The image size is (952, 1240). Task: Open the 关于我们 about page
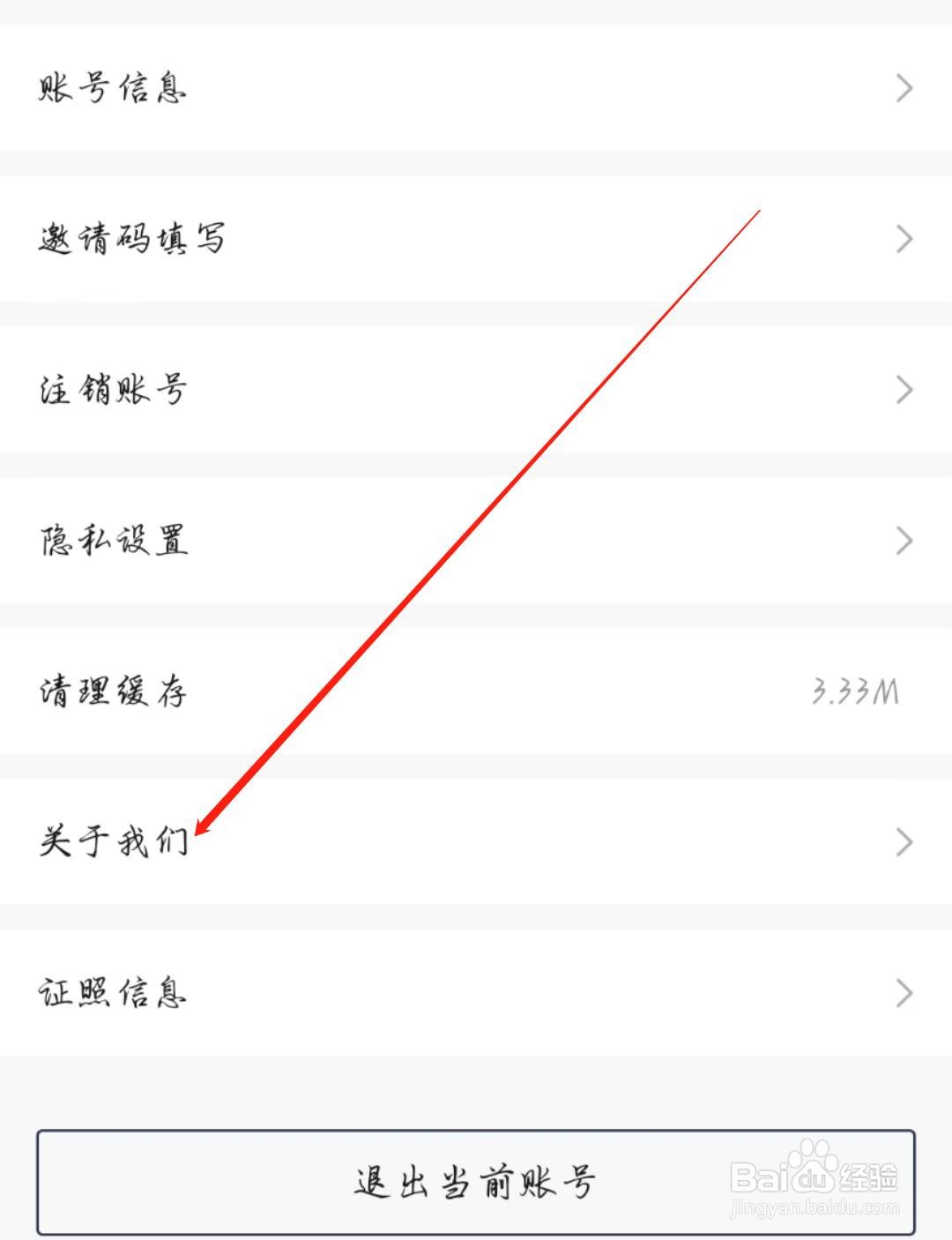pos(113,841)
